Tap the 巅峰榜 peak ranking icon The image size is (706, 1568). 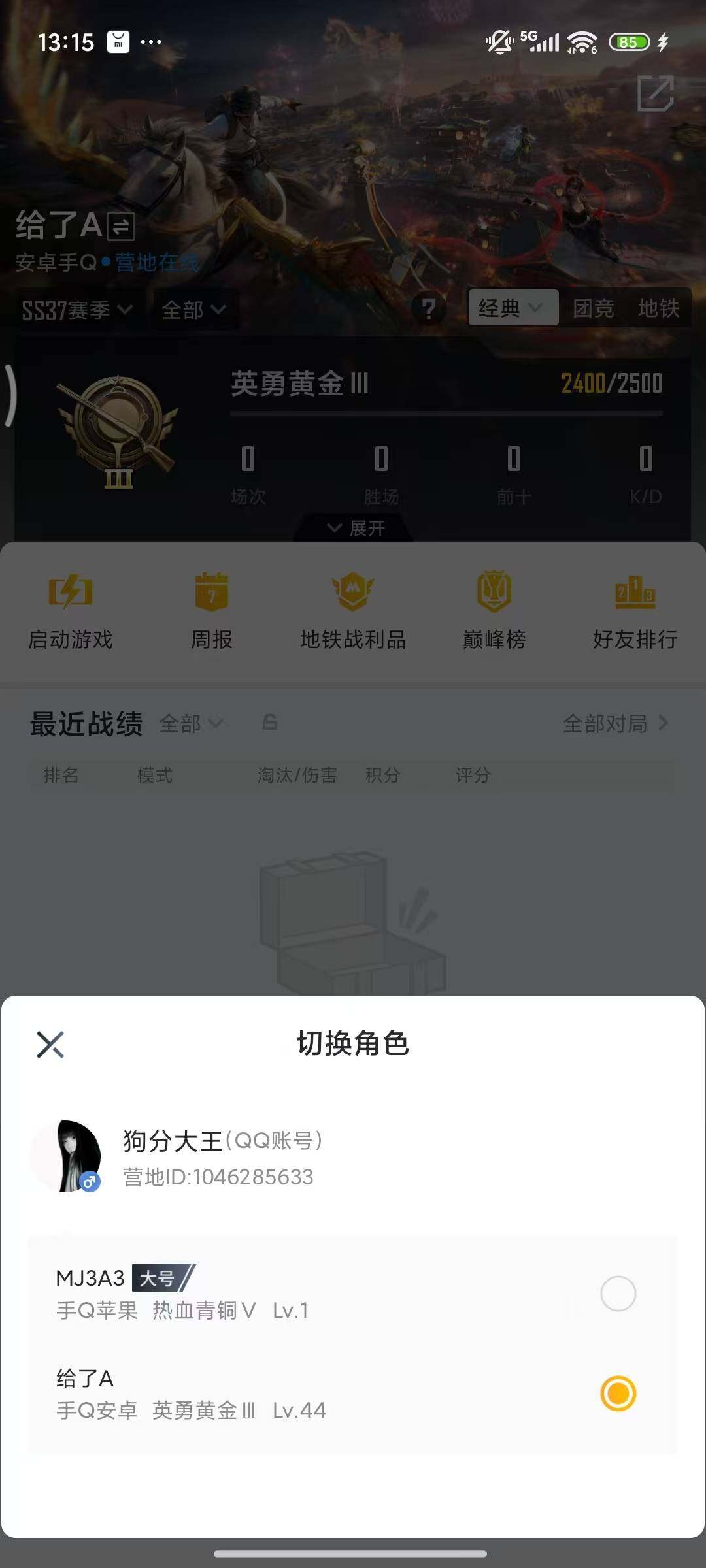pos(495,608)
